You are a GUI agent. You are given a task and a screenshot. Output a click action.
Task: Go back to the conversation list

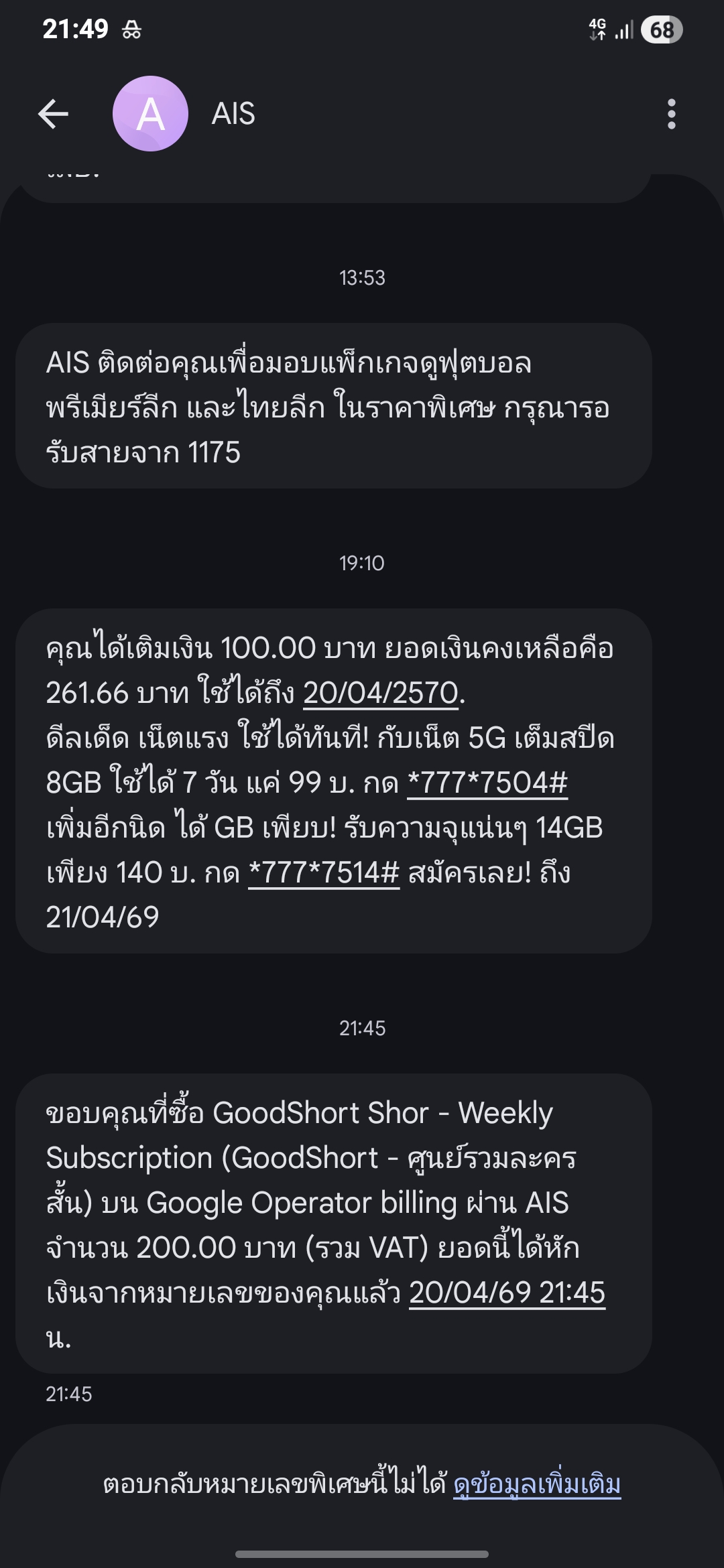(54, 114)
